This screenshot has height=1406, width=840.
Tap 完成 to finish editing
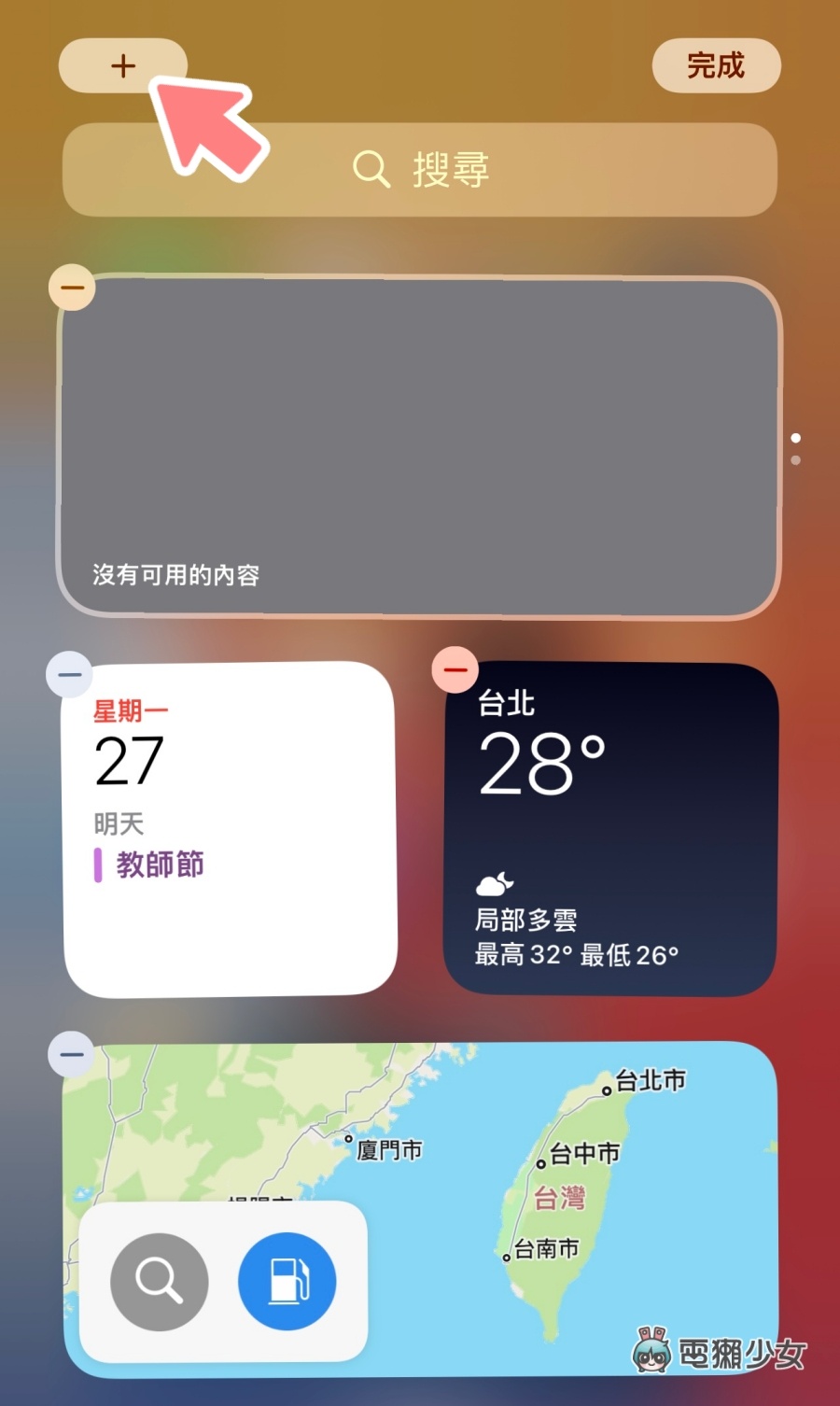715,65
